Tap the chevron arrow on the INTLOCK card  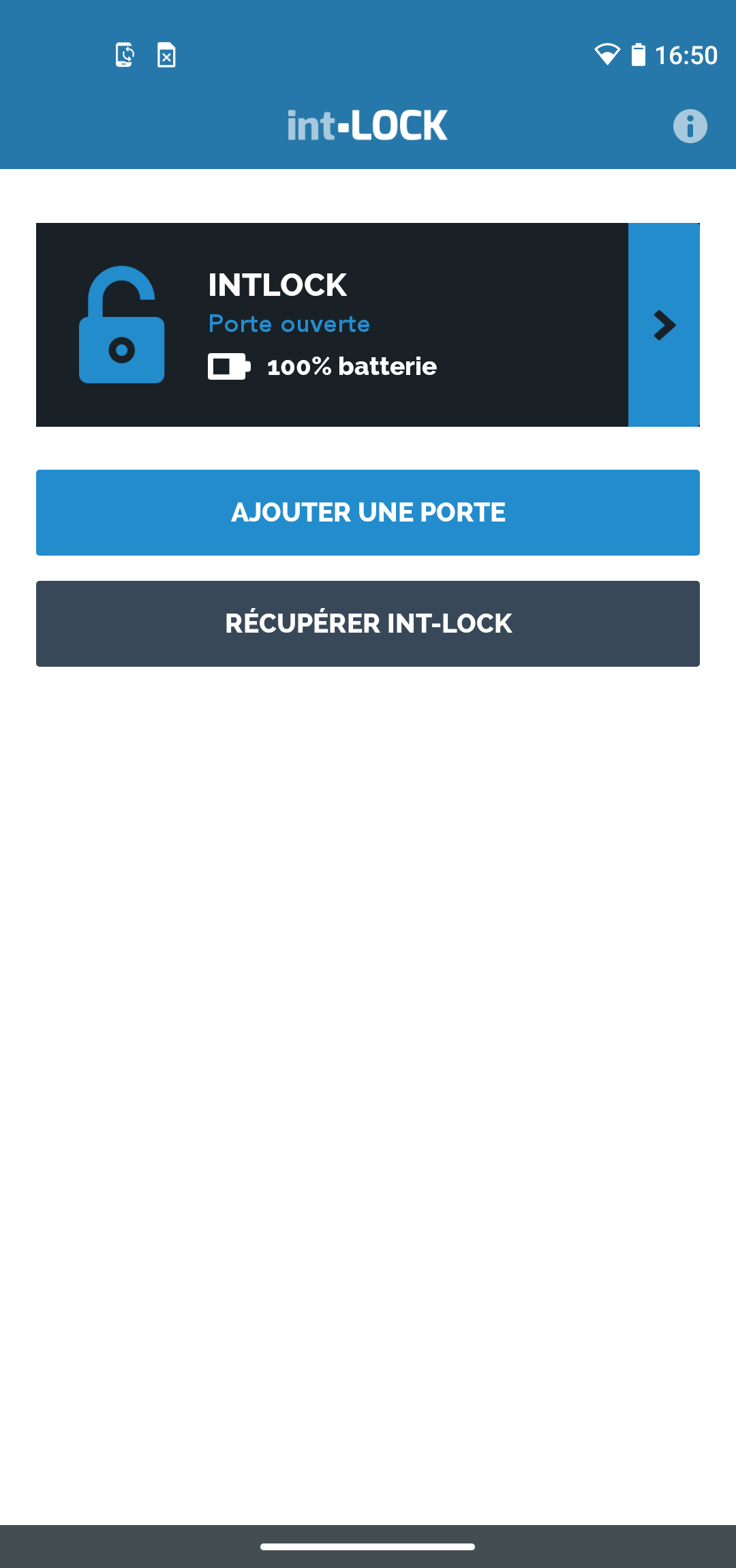click(x=664, y=325)
